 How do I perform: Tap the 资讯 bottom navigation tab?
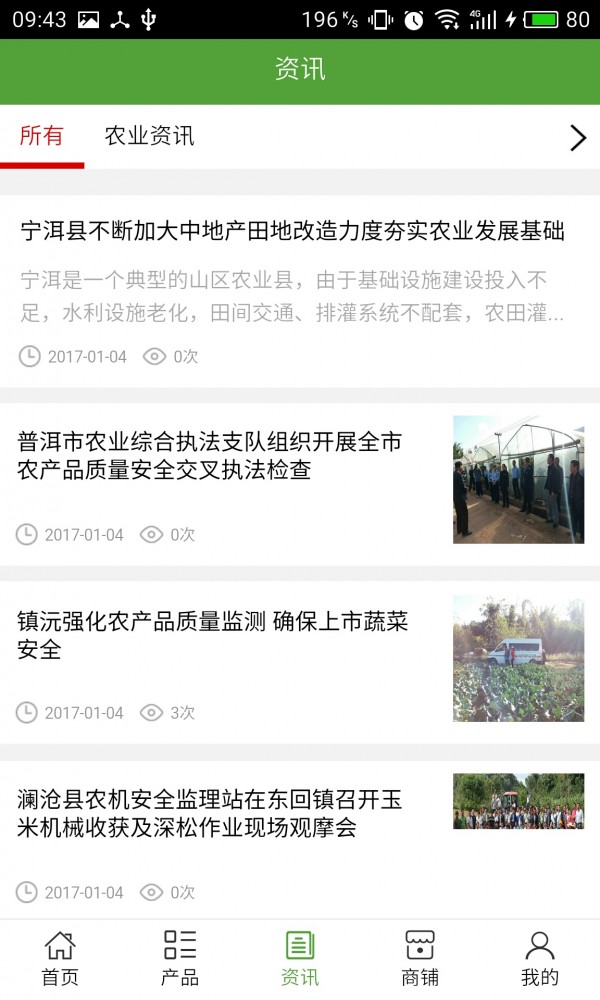300,958
